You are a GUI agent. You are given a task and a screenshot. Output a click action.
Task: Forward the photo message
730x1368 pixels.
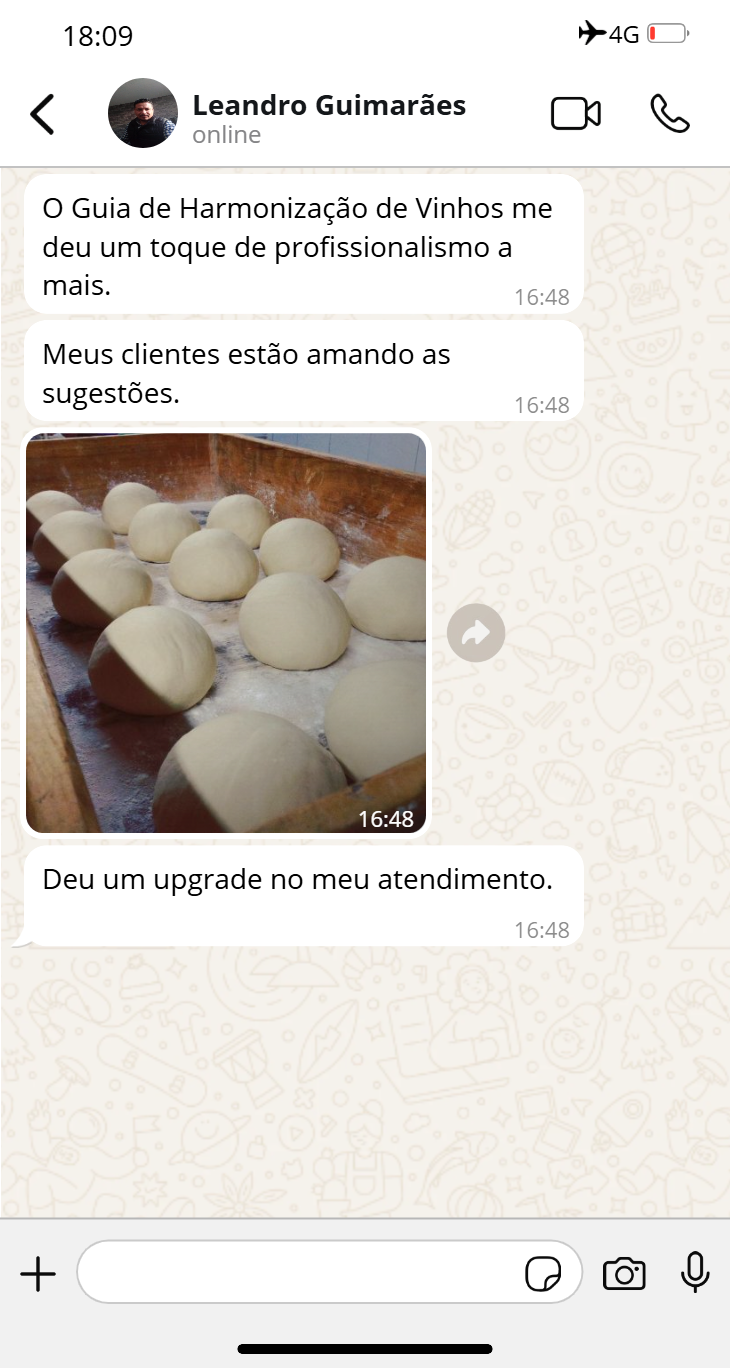[x=476, y=633]
